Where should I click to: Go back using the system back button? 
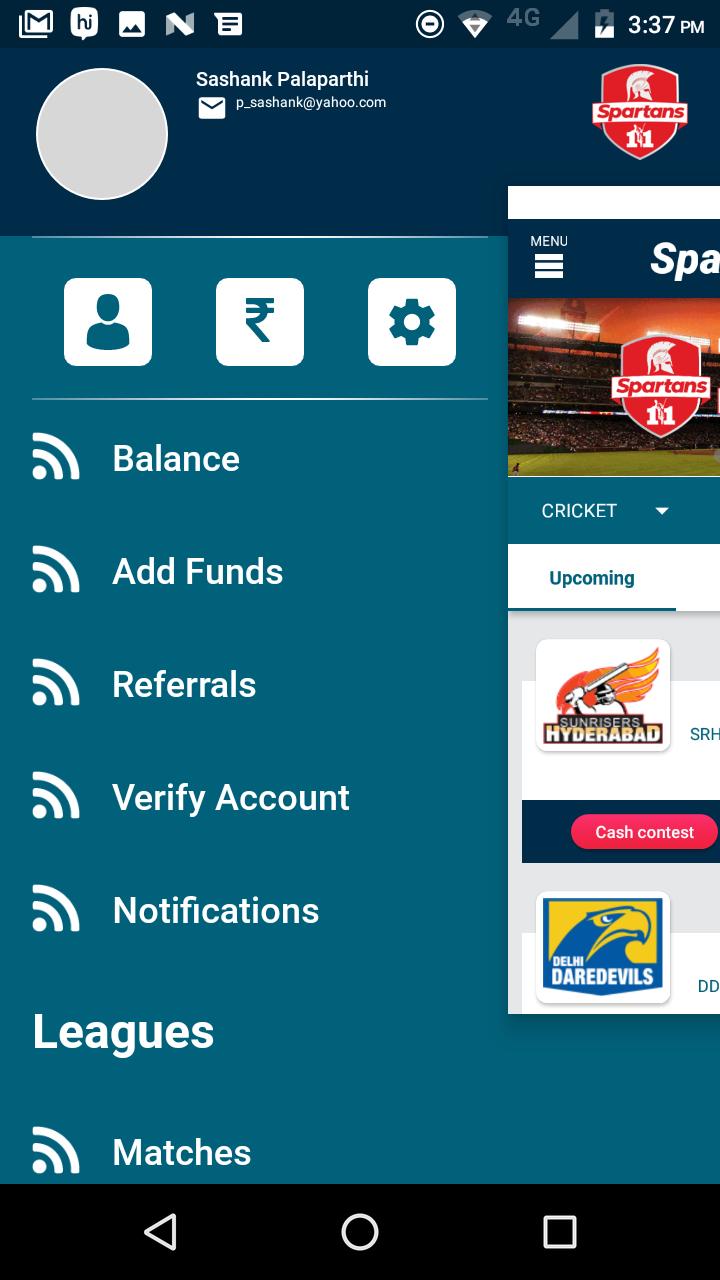(160, 1232)
